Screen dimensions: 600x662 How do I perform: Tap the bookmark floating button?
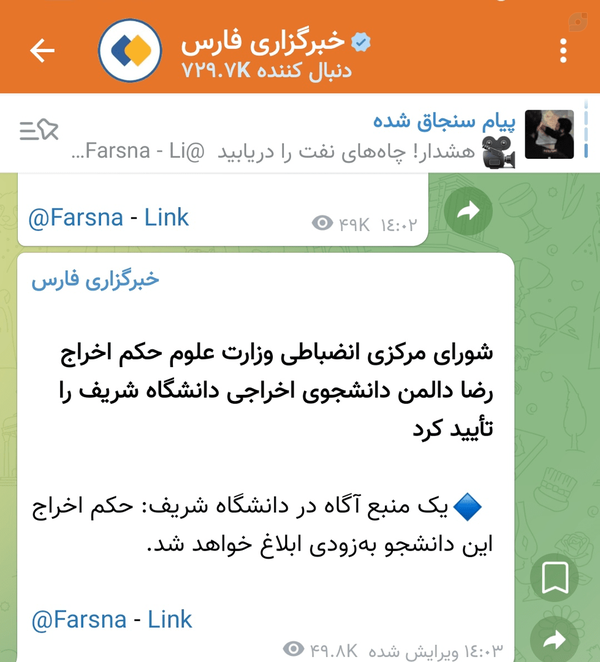coord(554,577)
